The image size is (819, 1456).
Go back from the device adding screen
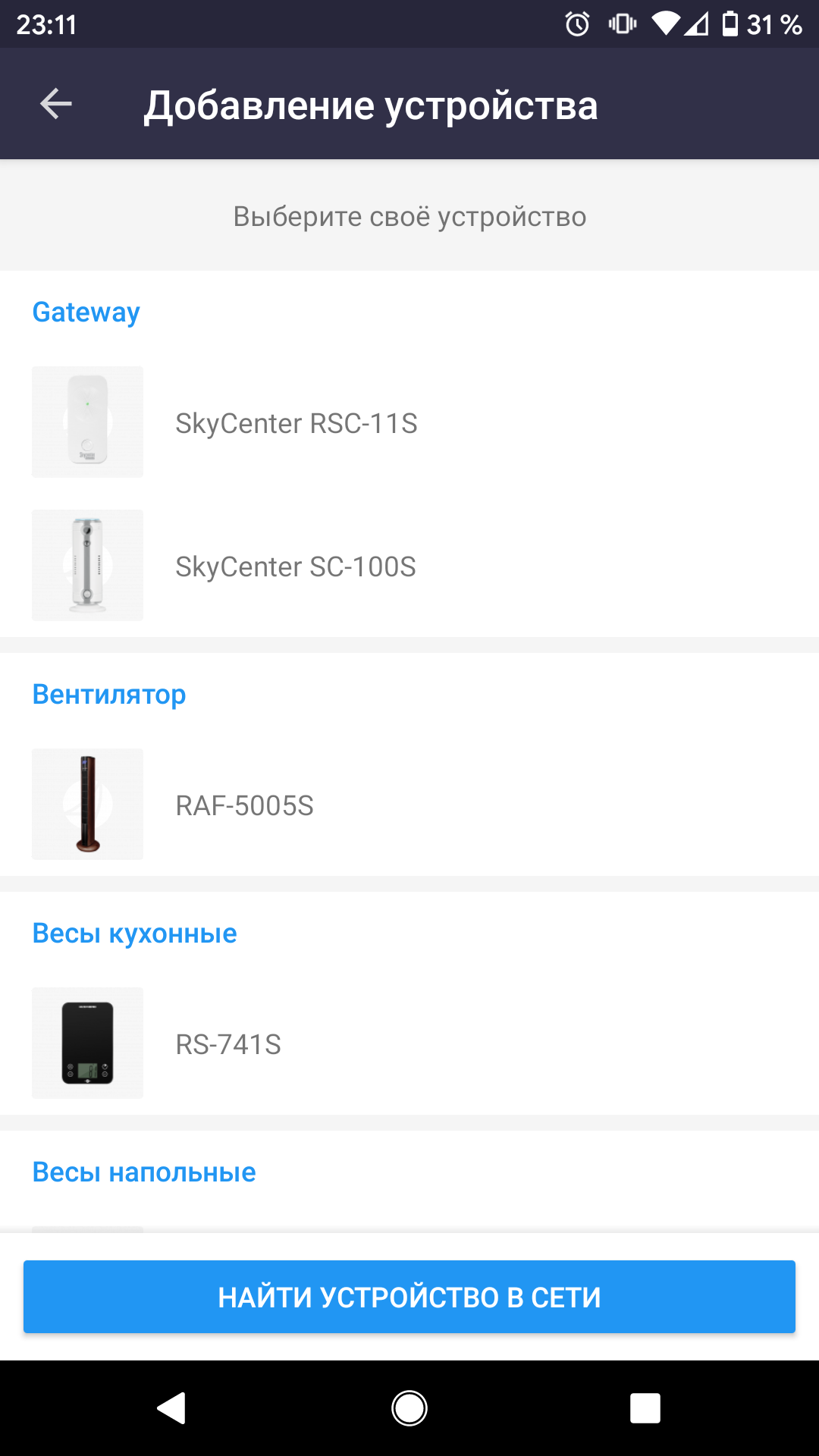pyautogui.click(x=56, y=104)
